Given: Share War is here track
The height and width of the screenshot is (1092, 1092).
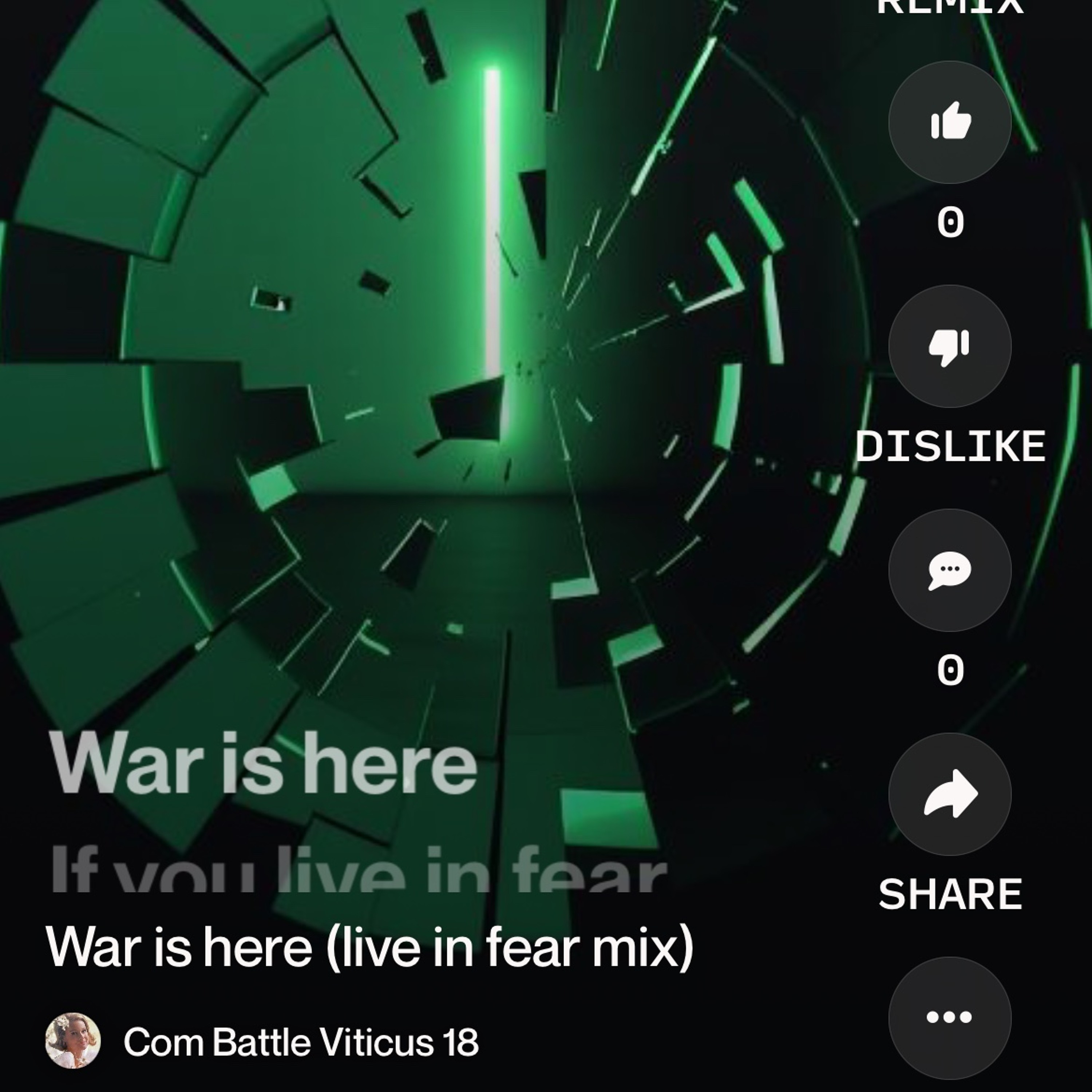Looking at the screenshot, I should (950, 794).
